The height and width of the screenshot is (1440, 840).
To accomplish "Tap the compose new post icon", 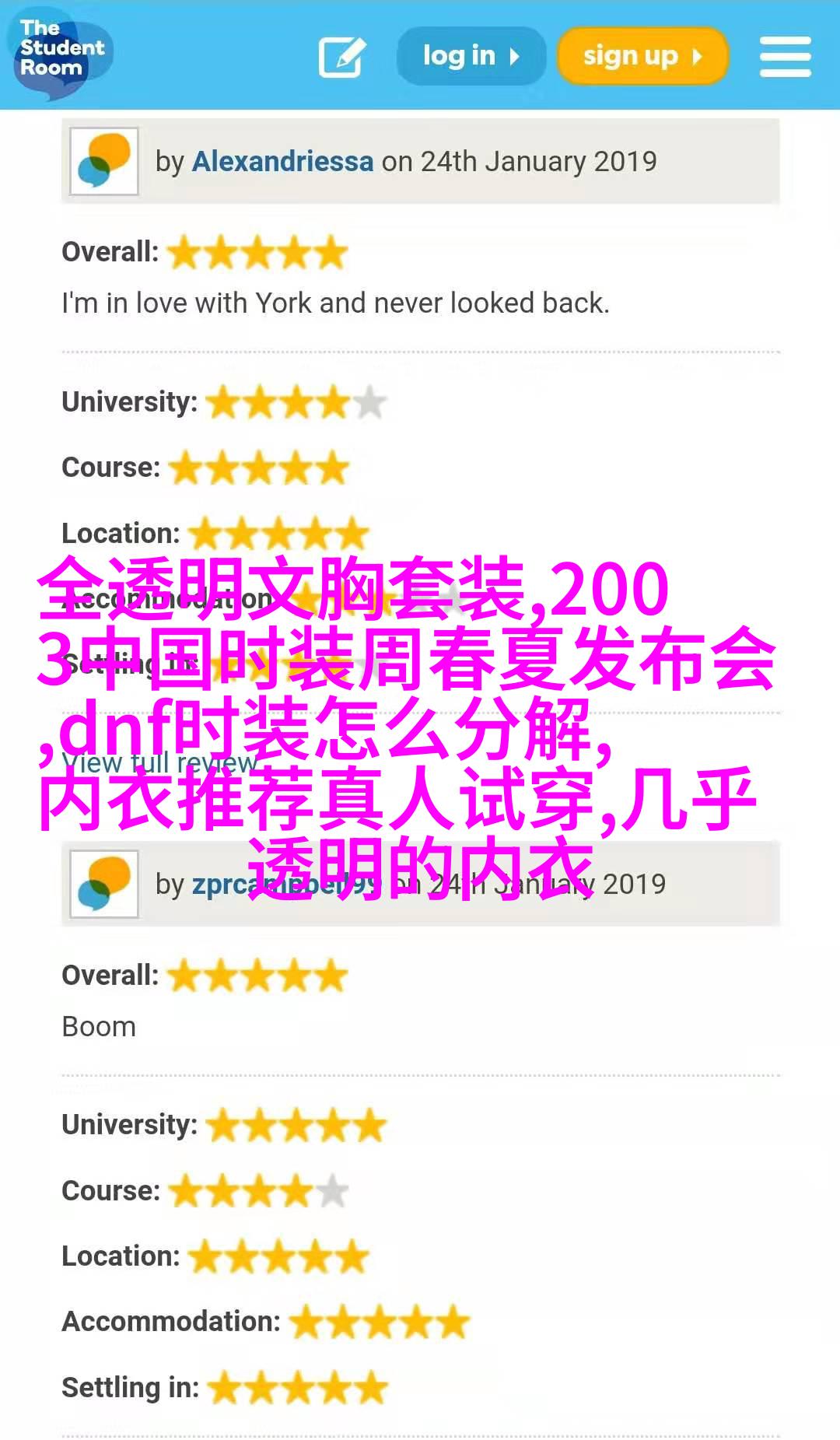I will tap(341, 57).
